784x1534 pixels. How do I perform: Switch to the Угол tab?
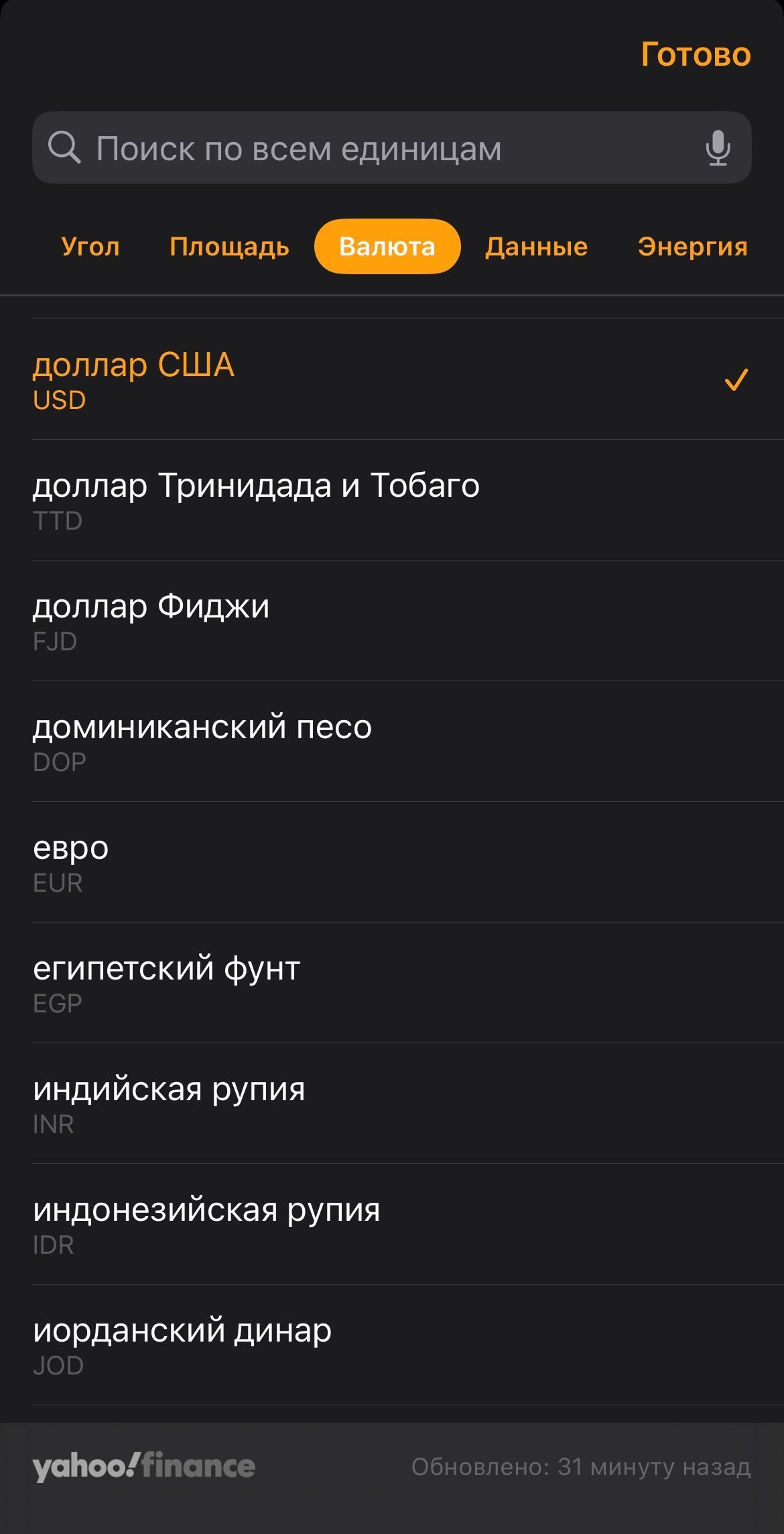click(x=91, y=246)
